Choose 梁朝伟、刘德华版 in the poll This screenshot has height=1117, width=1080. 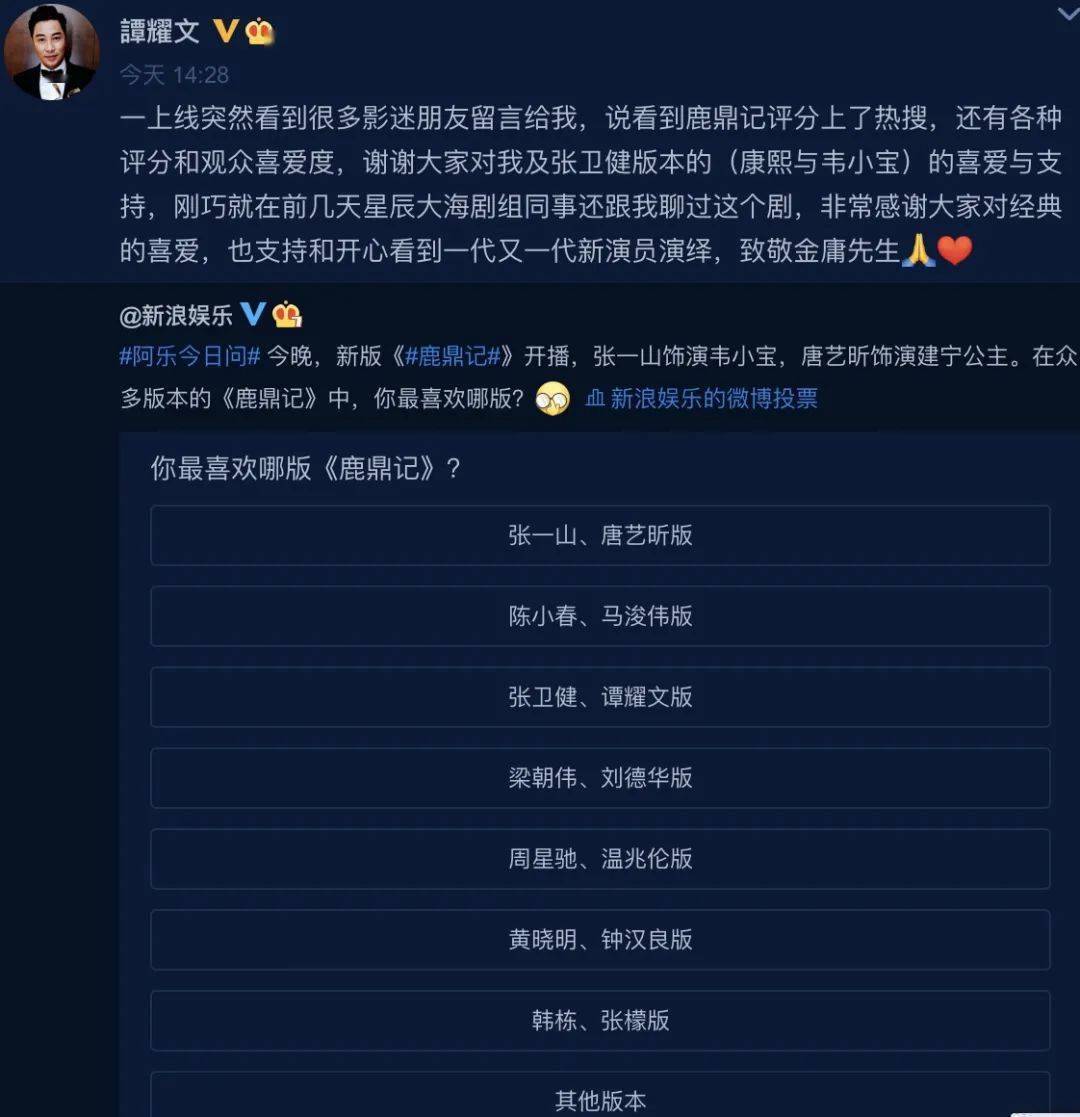point(600,778)
